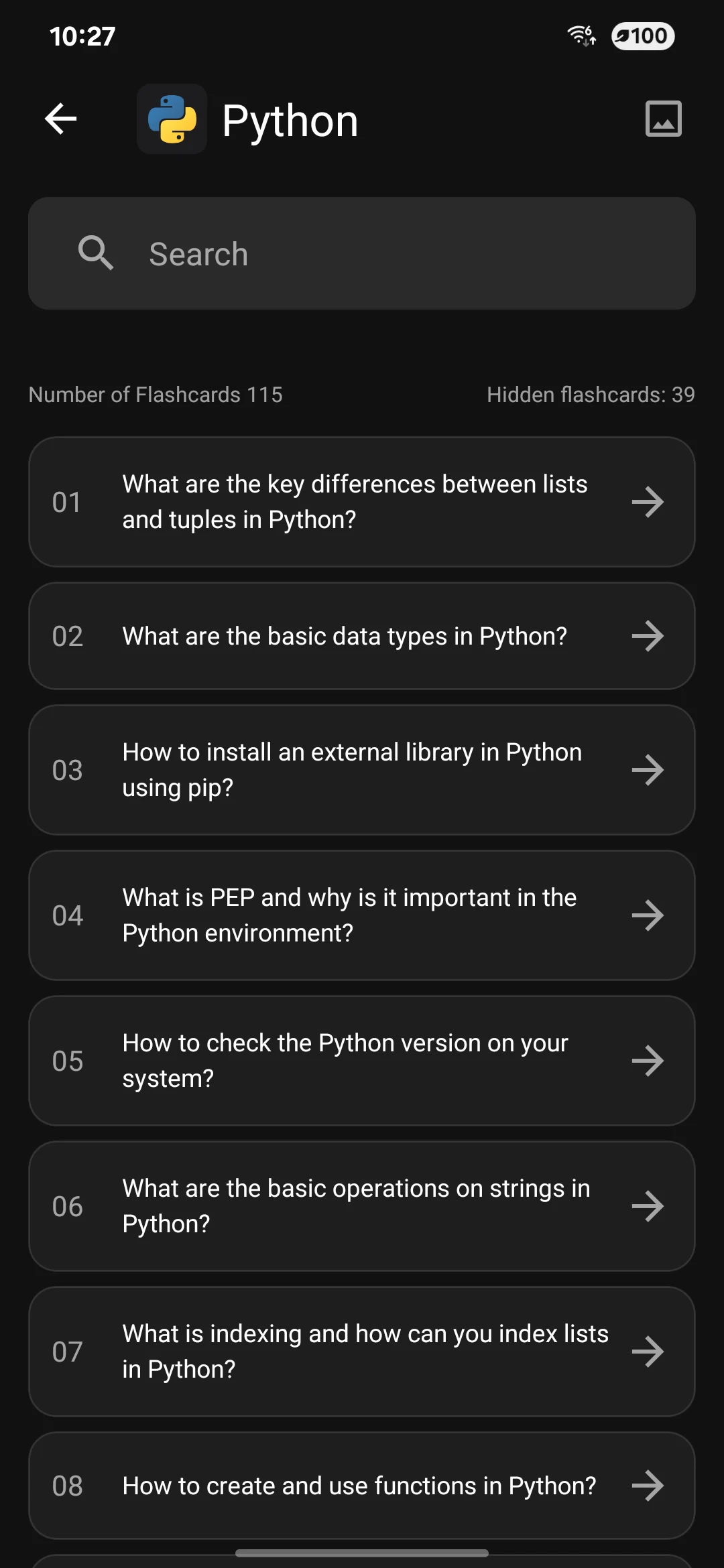Expand the flashcard about PEP importance
Viewport: 724px width, 1568px height.
(362, 914)
